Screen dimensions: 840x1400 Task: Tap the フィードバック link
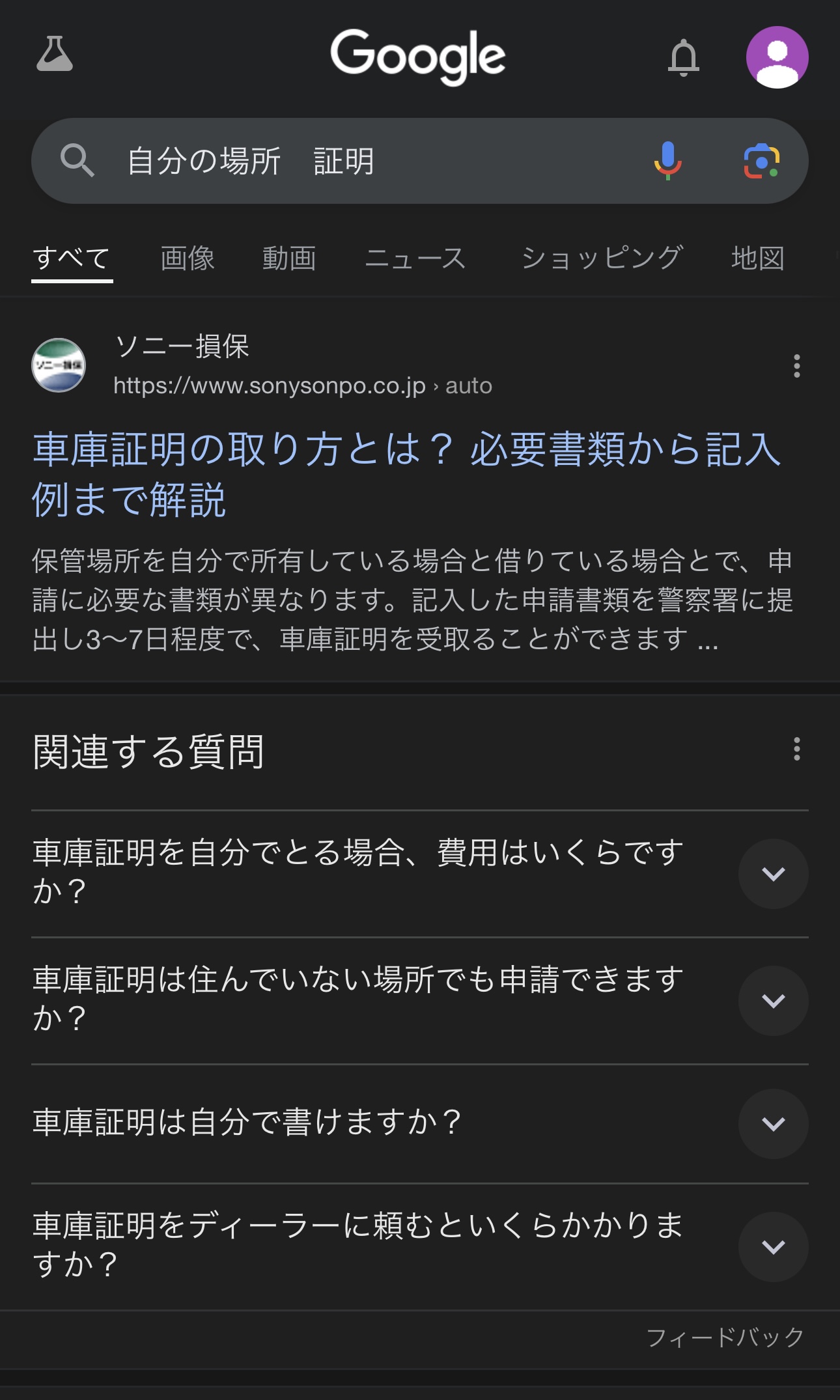(x=725, y=1337)
